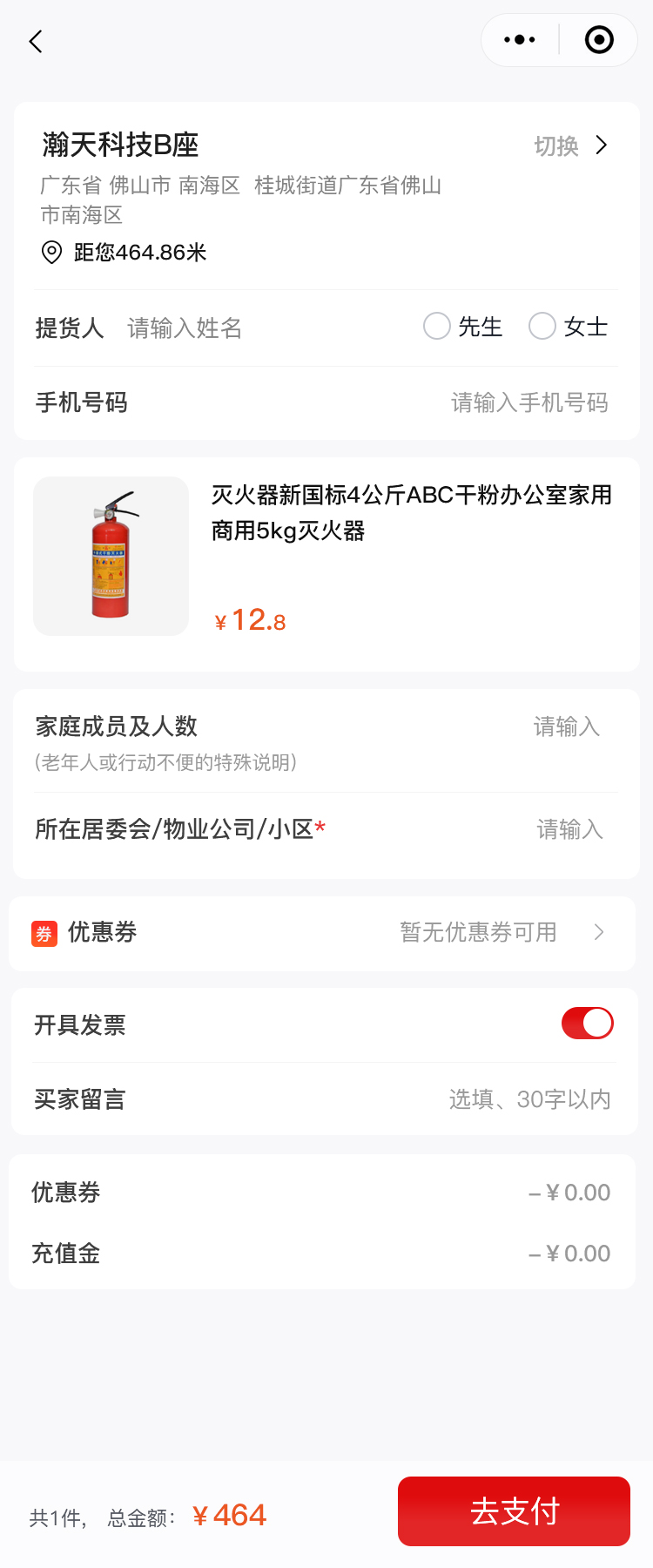Close the mini program via the circle icon
The height and width of the screenshot is (1568, 653).
click(x=599, y=40)
